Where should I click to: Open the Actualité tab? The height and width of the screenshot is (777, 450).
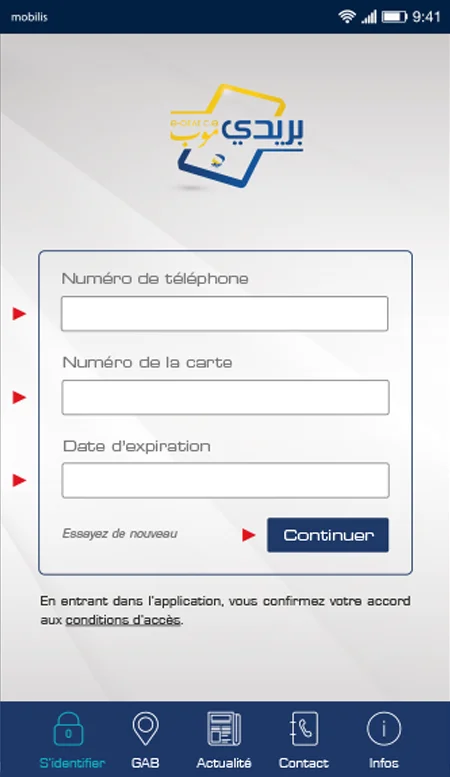point(224,740)
